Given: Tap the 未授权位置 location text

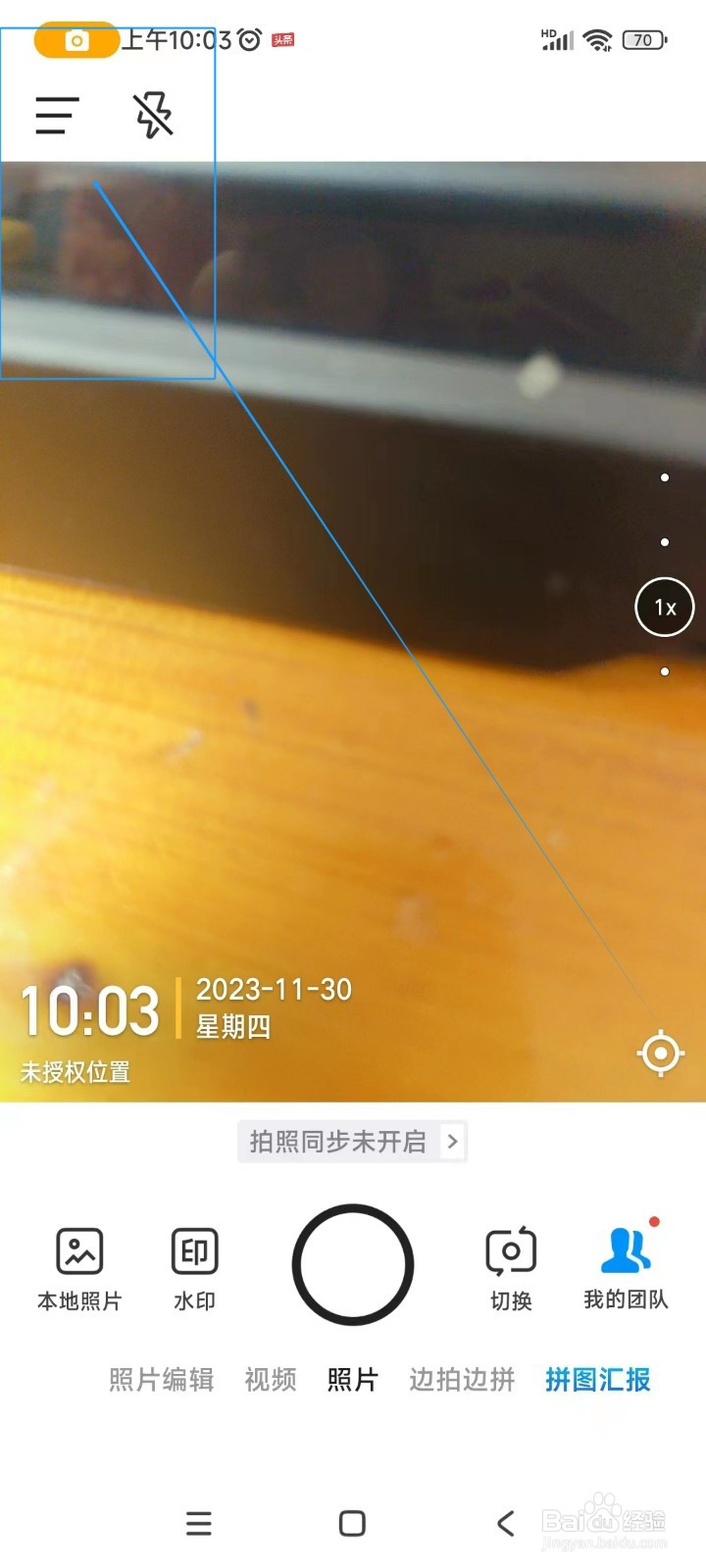Looking at the screenshot, I should [76, 1073].
